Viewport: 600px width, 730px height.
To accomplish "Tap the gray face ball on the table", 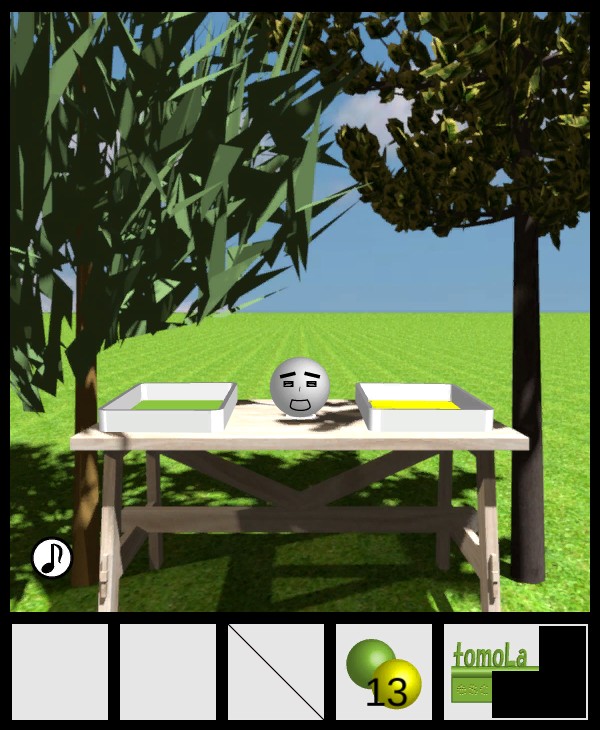I will click(300, 387).
